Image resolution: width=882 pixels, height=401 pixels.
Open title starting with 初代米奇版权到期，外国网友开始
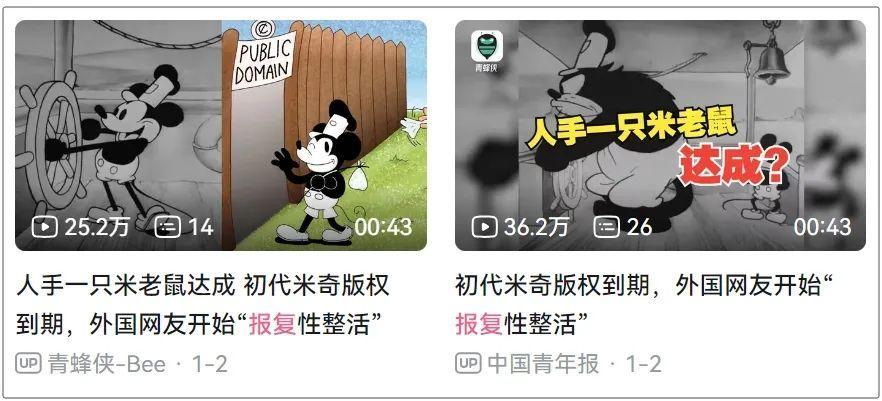645,304
